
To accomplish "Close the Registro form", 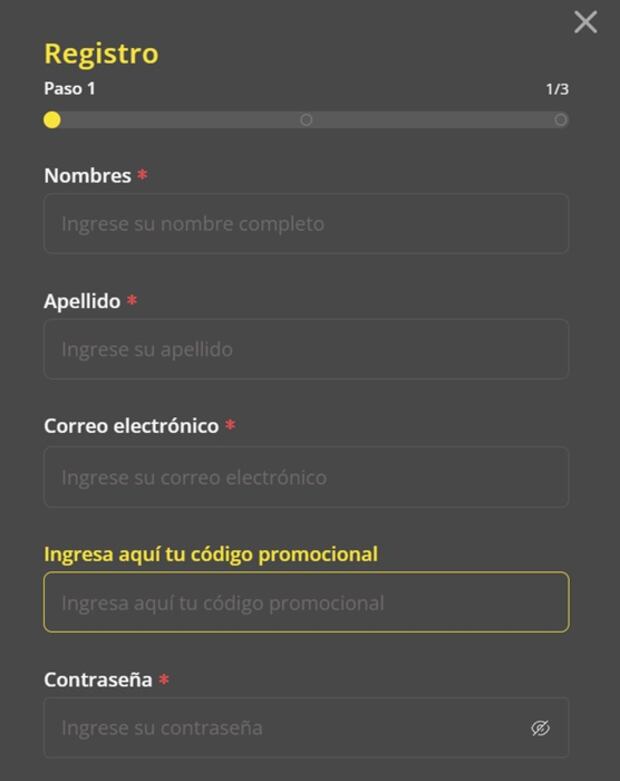I will click(585, 22).
